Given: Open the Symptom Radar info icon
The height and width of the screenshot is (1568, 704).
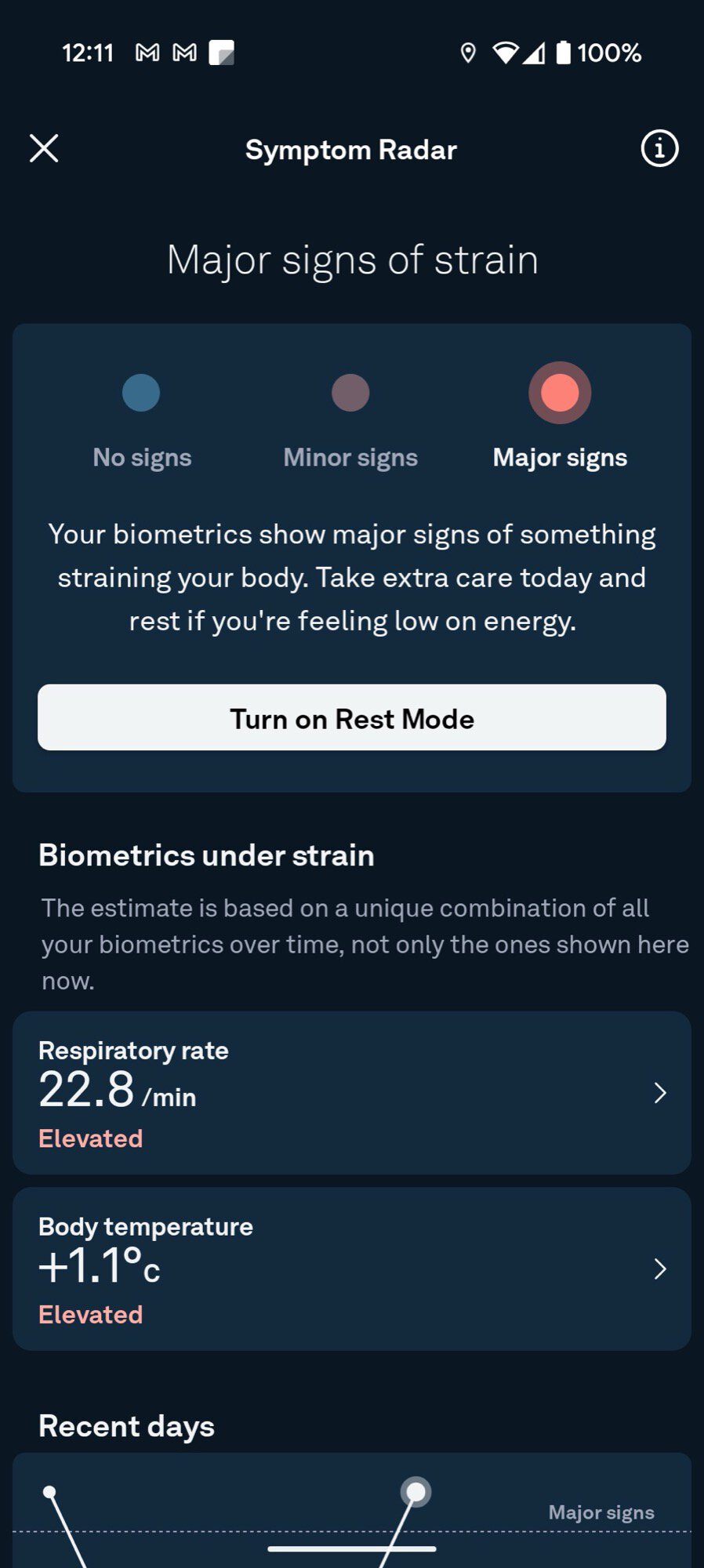Looking at the screenshot, I should point(659,148).
